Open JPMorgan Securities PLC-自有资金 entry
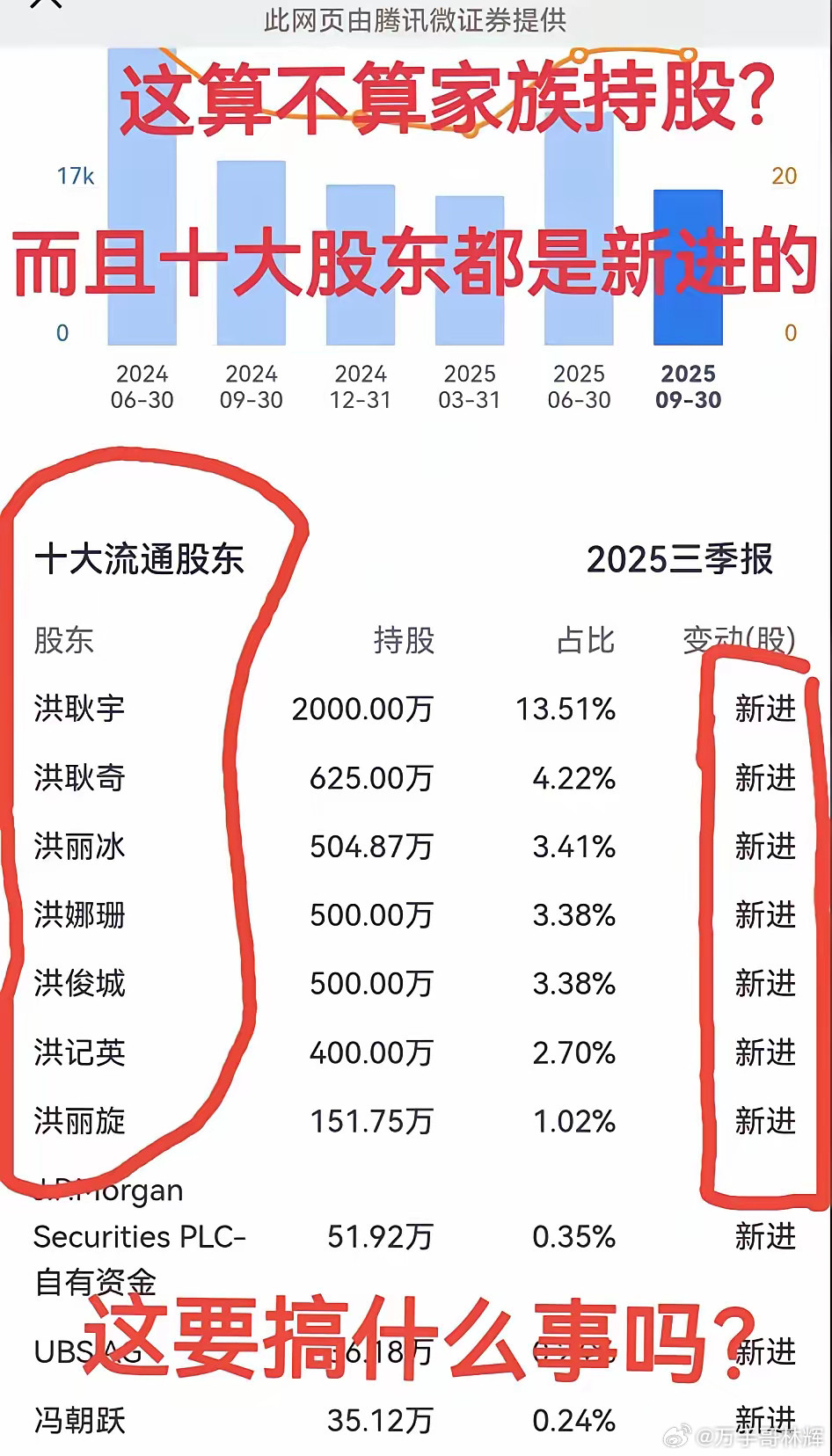 point(139,1237)
